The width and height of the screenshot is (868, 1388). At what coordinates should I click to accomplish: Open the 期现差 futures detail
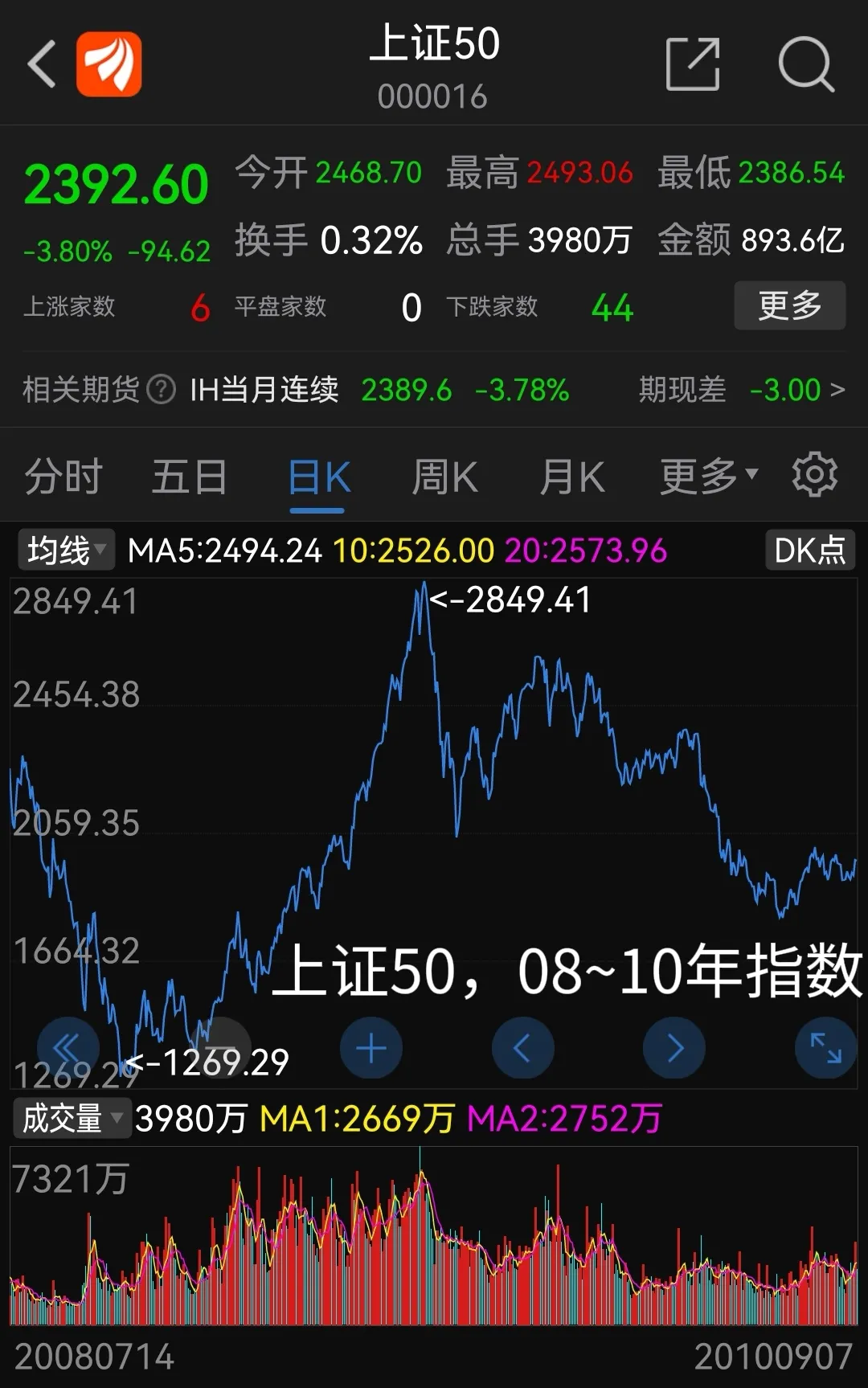(741, 390)
